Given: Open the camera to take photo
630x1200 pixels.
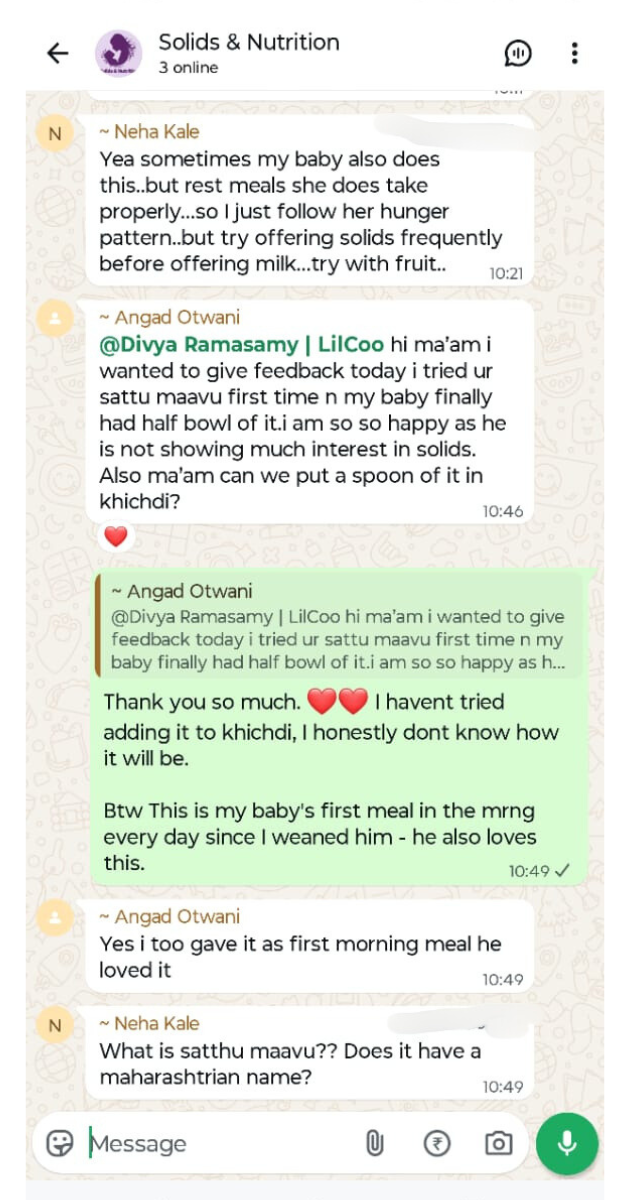Looking at the screenshot, I should coord(498,1143).
